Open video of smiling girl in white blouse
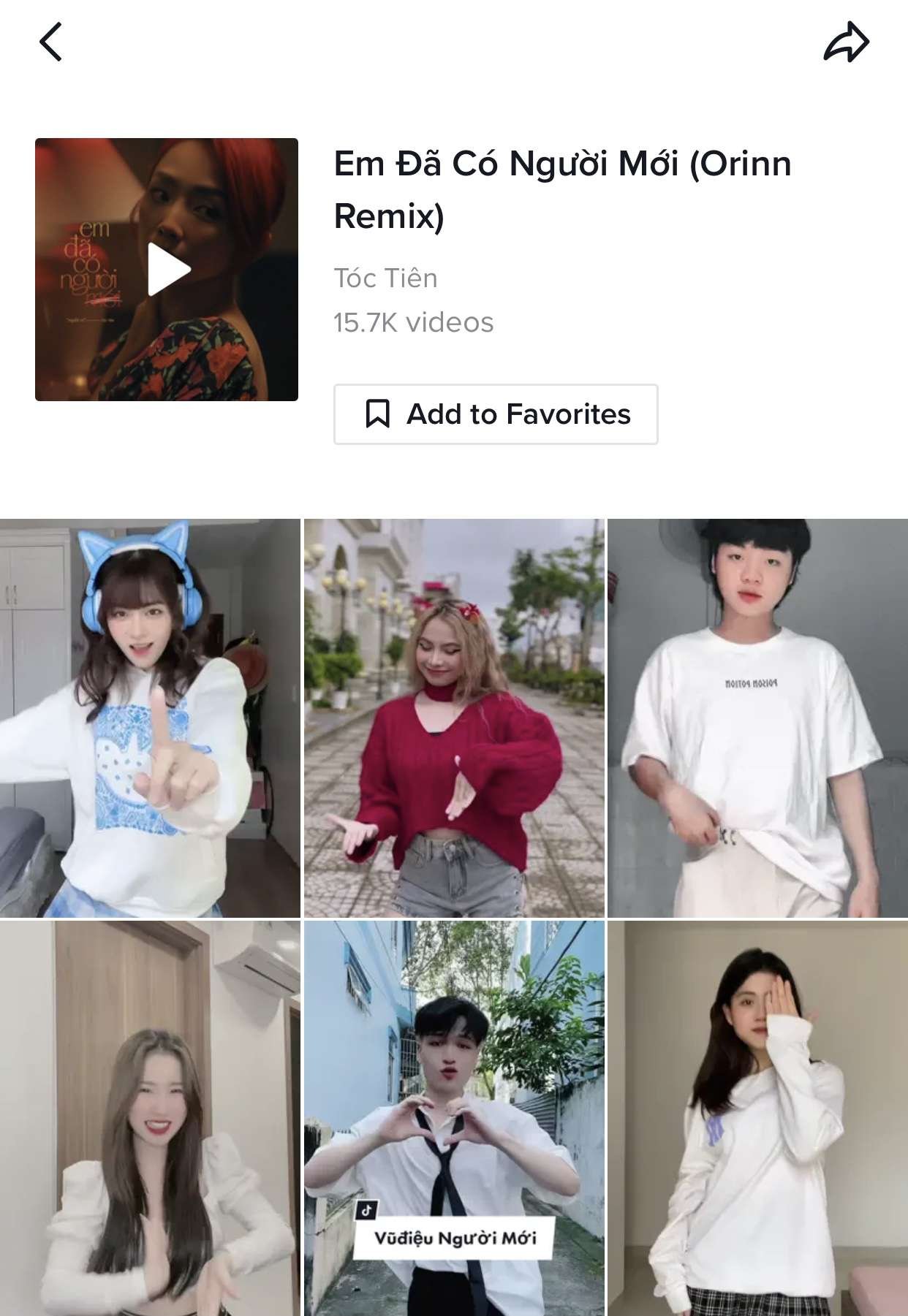This screenshot has height=1316, width=908. (x=150, y=1118)
